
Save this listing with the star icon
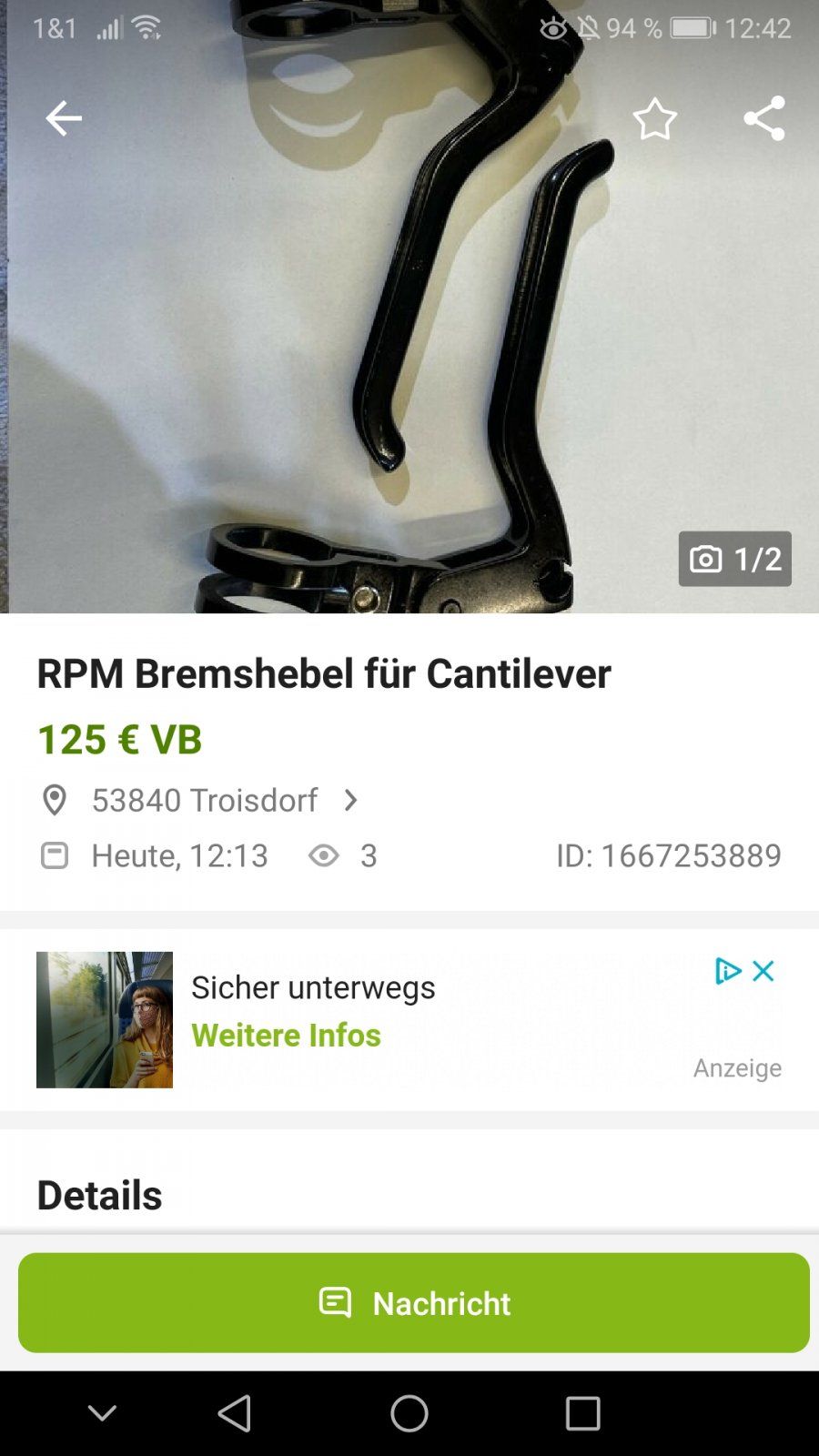pyautogui.click(x=654, y=119)
